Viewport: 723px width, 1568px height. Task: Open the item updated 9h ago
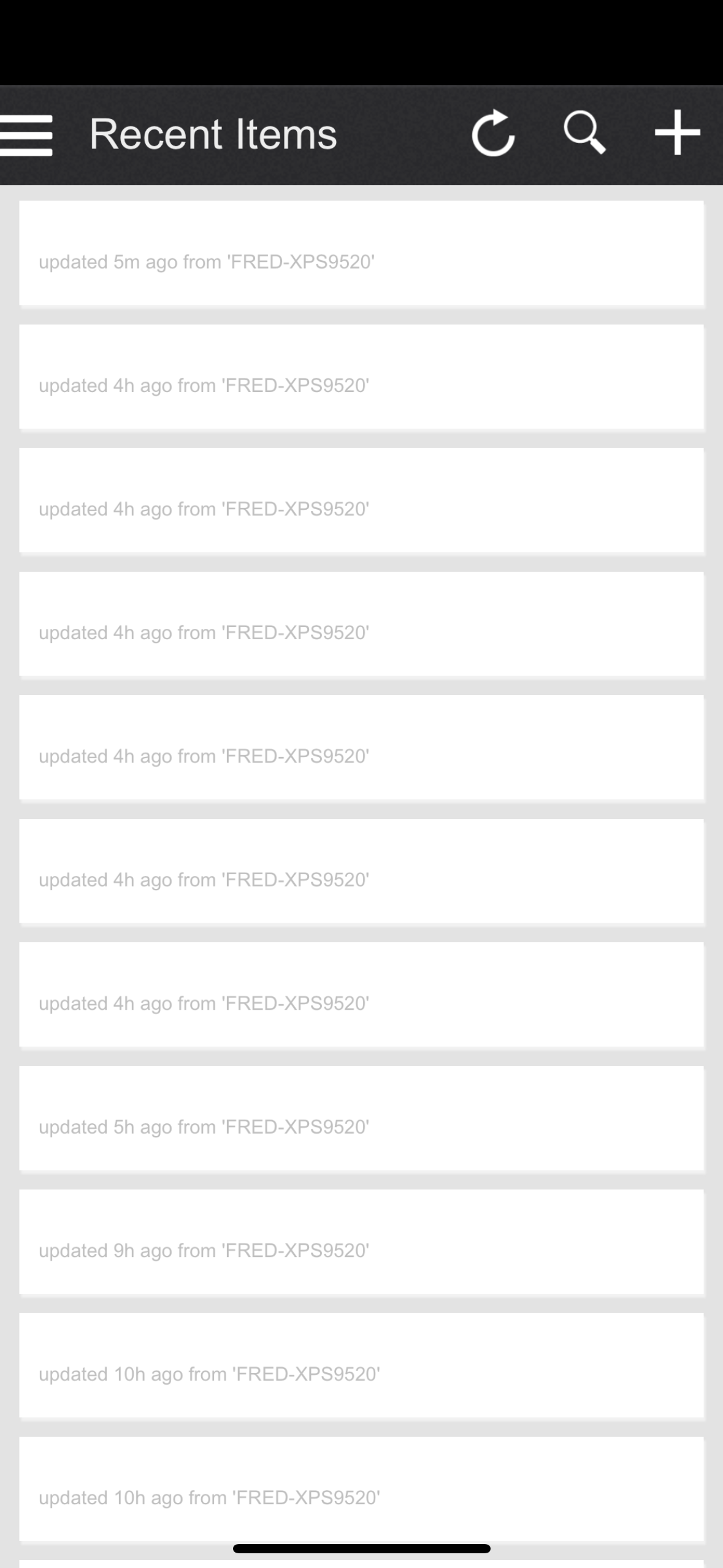(361, 1242)
